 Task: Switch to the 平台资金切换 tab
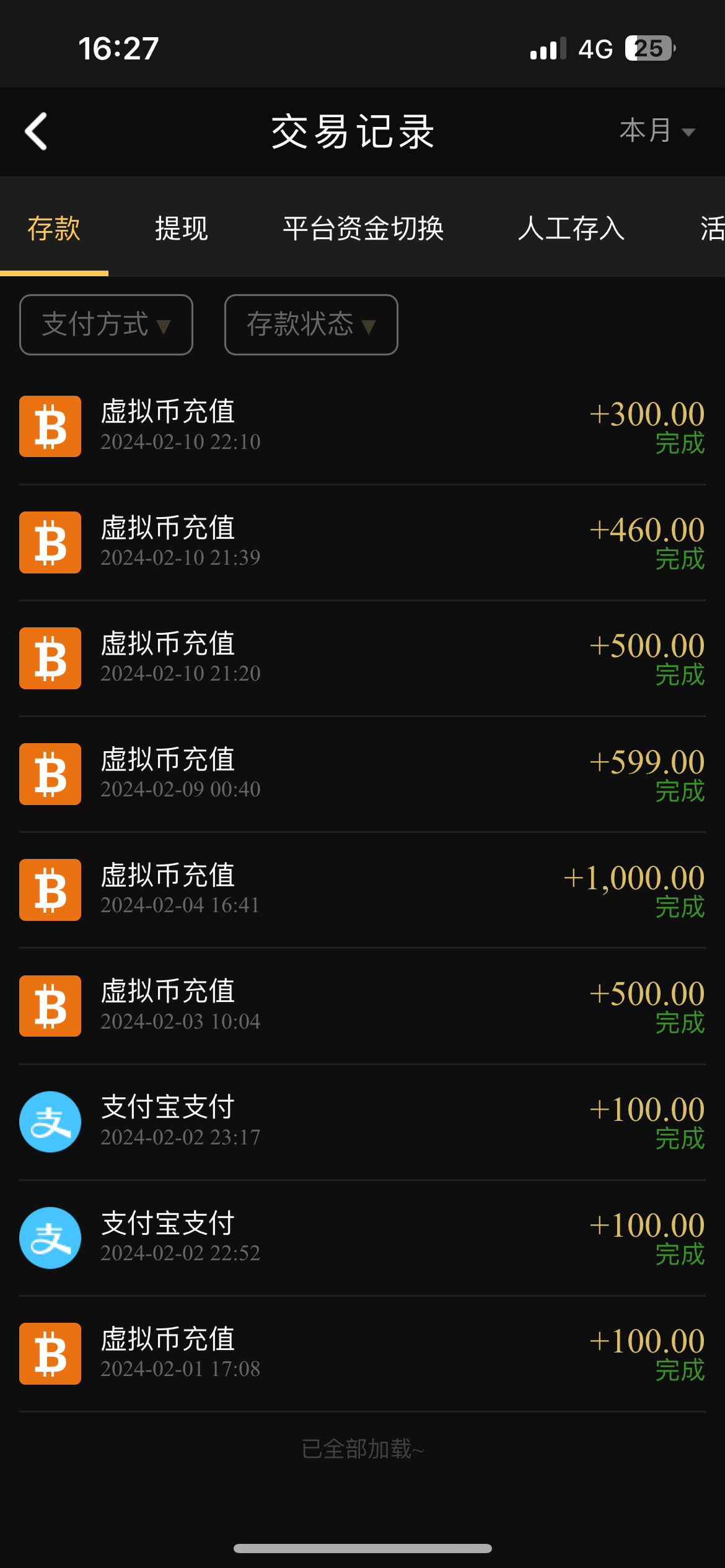coord(363,229)
